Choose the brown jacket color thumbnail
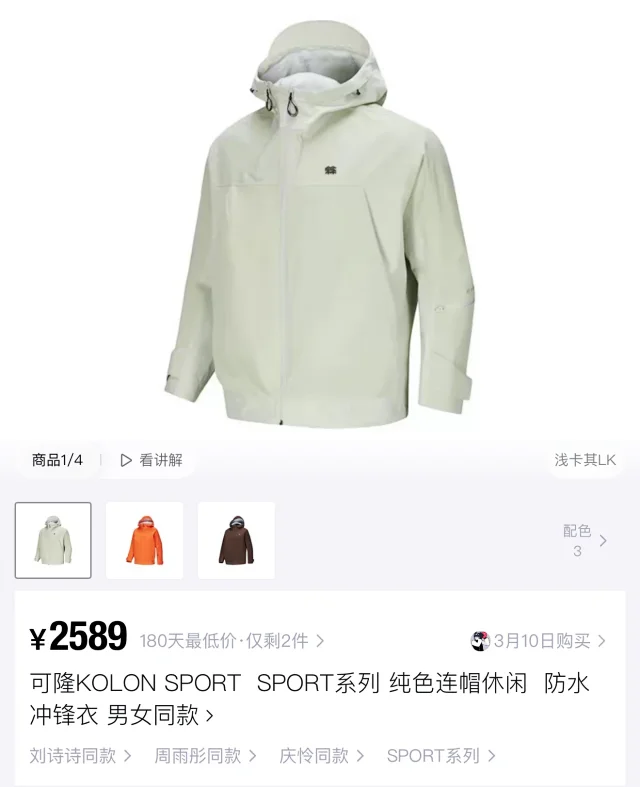 click(236, 540)
